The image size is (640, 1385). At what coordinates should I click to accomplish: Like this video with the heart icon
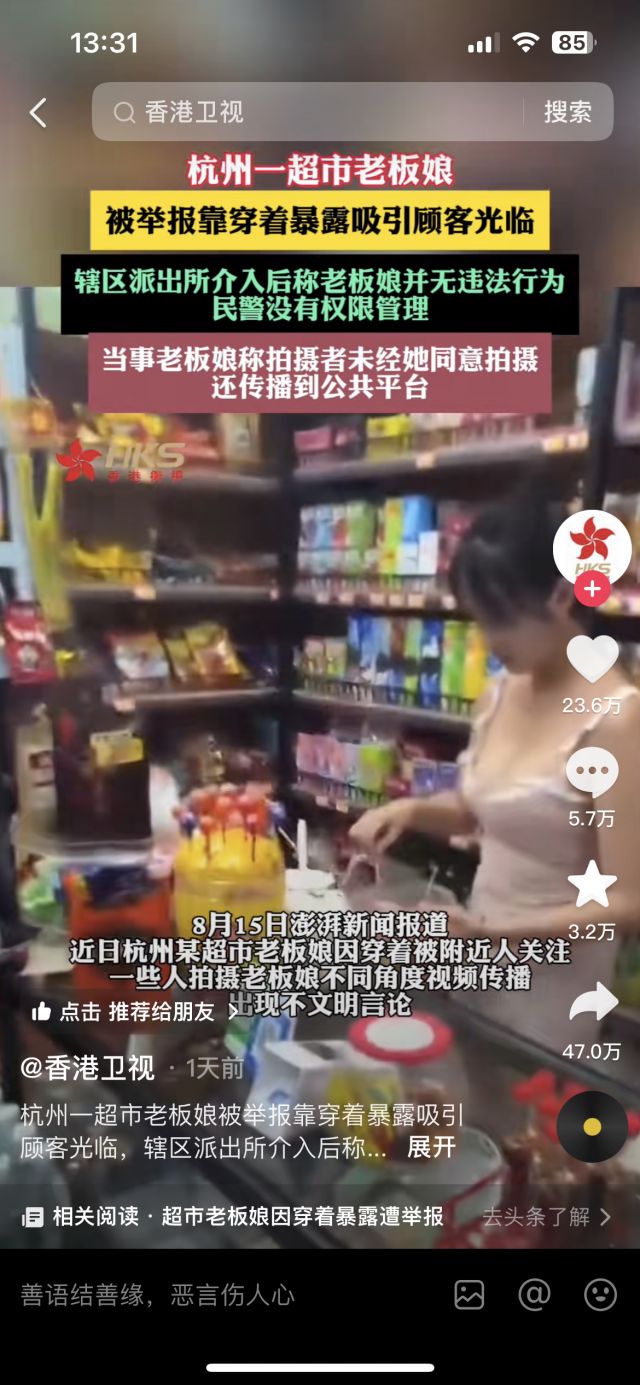pos(592,660)
